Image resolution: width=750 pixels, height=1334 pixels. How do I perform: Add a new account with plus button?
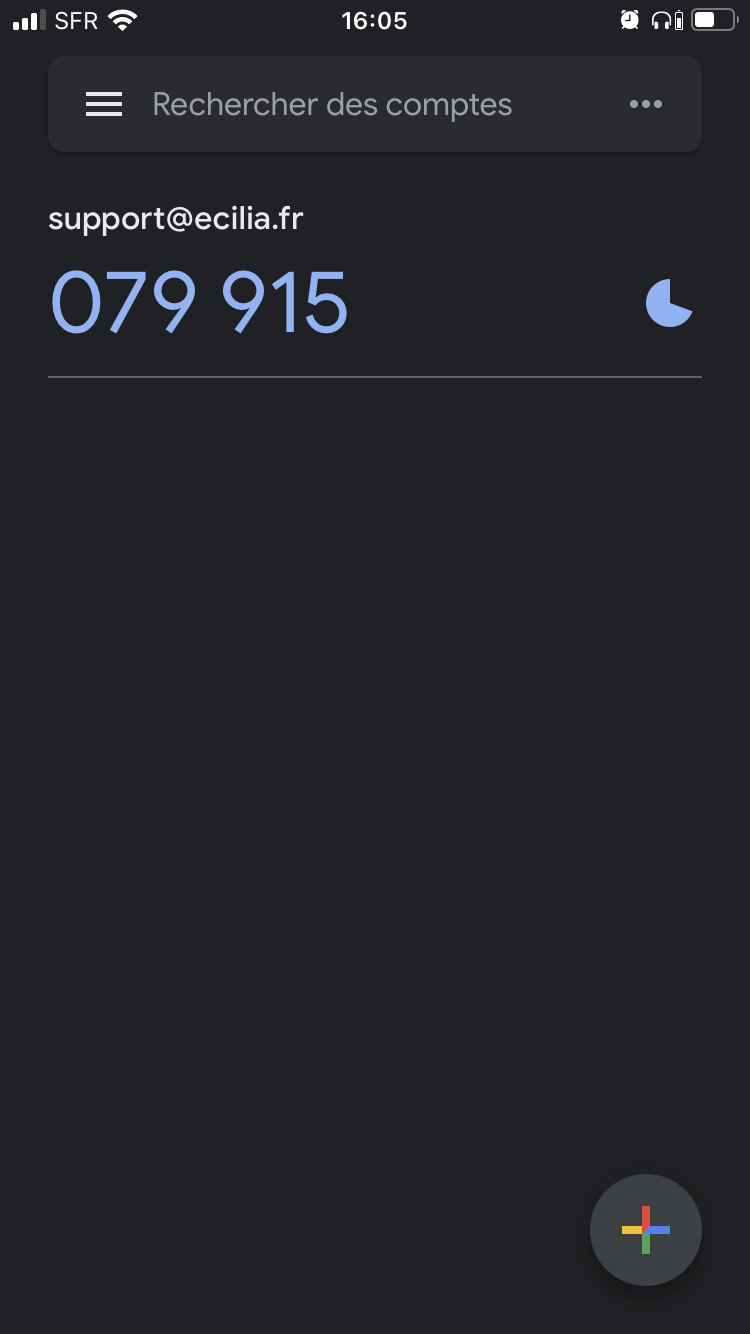tap(645, 1230)
